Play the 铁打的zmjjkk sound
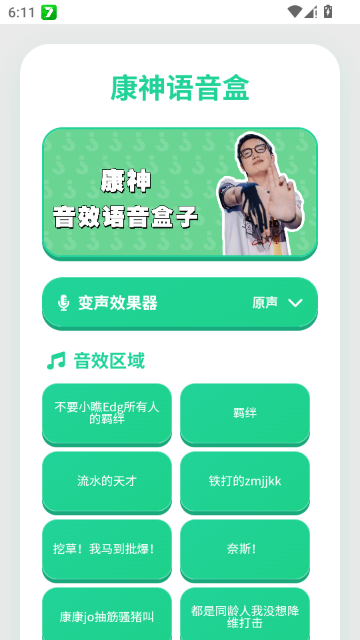 tap(245, 482)
